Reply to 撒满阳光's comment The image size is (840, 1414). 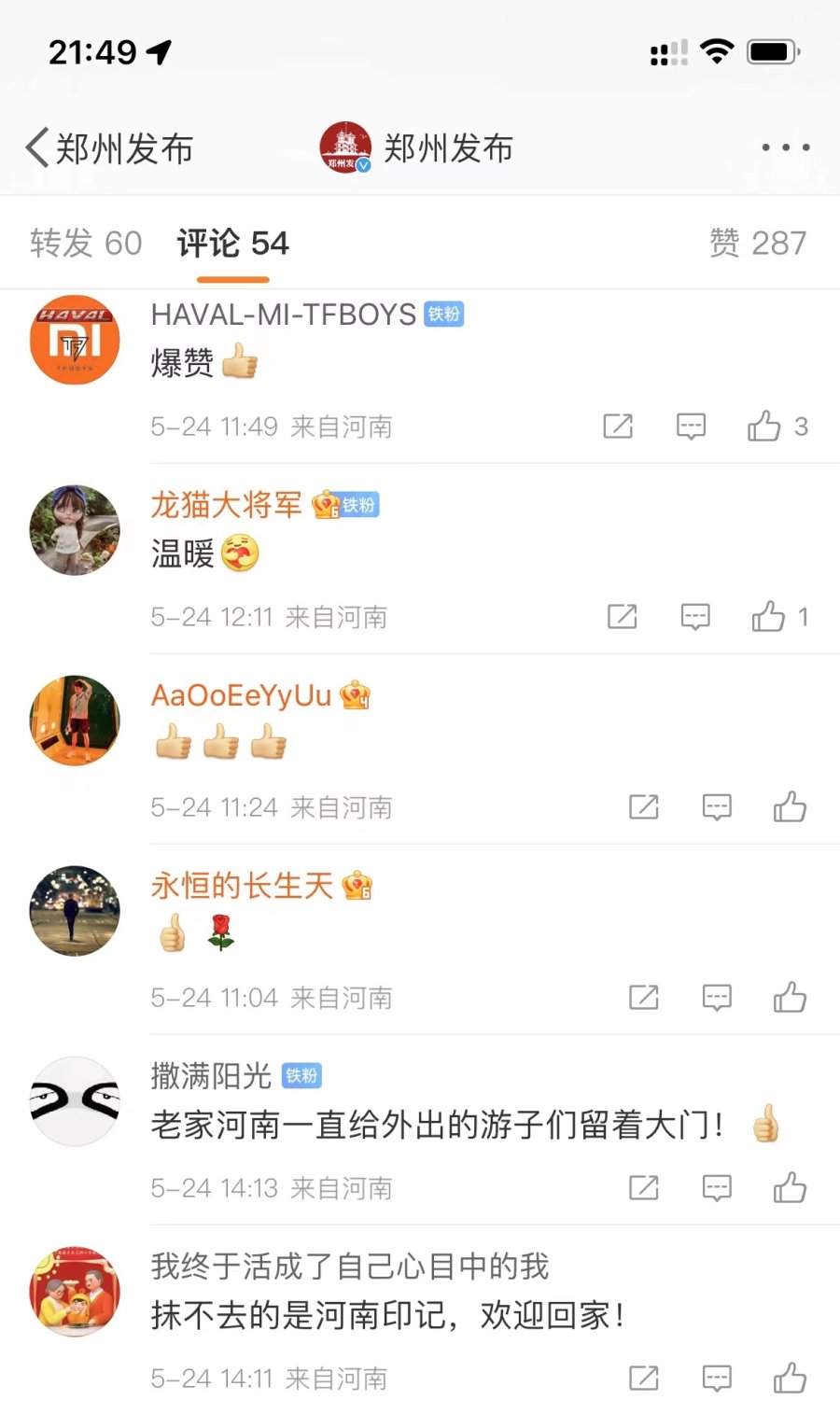716,1188
